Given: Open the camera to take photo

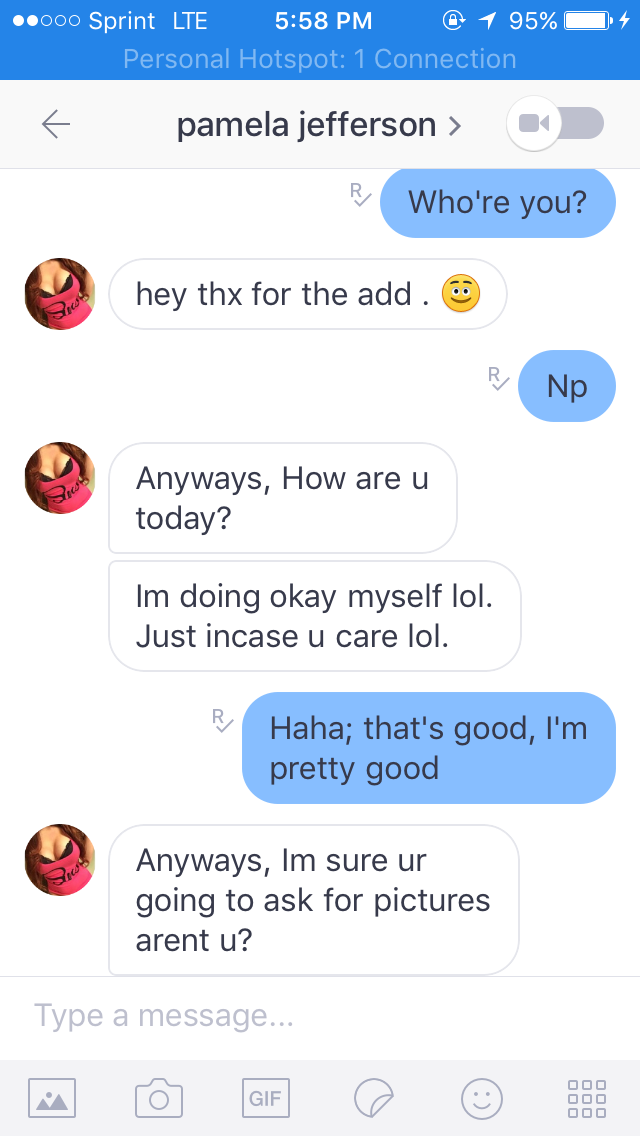Looking at the screenshot, I should [159, 1098].
